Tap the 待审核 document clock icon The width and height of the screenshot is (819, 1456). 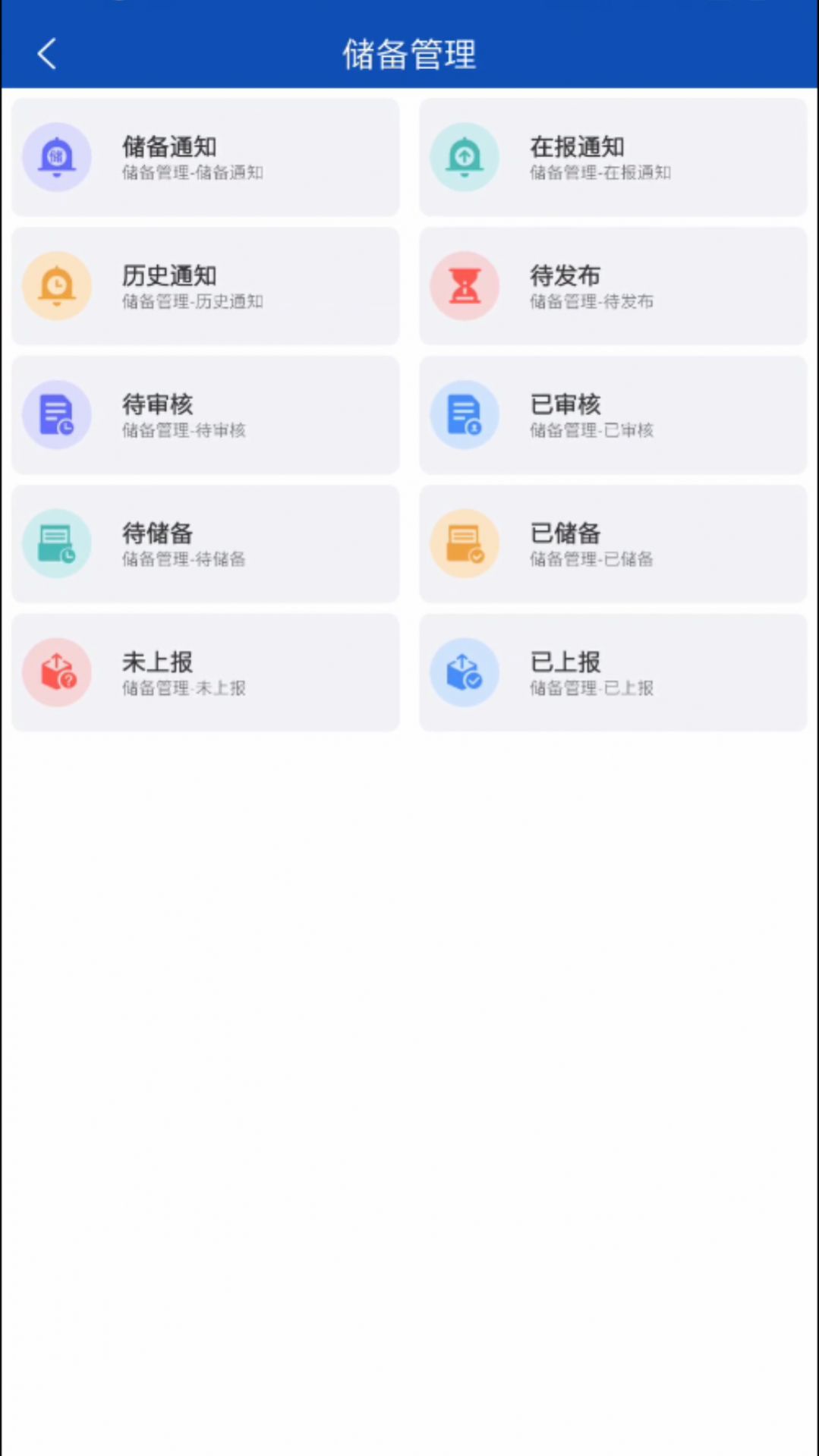[x=57, y=415]
